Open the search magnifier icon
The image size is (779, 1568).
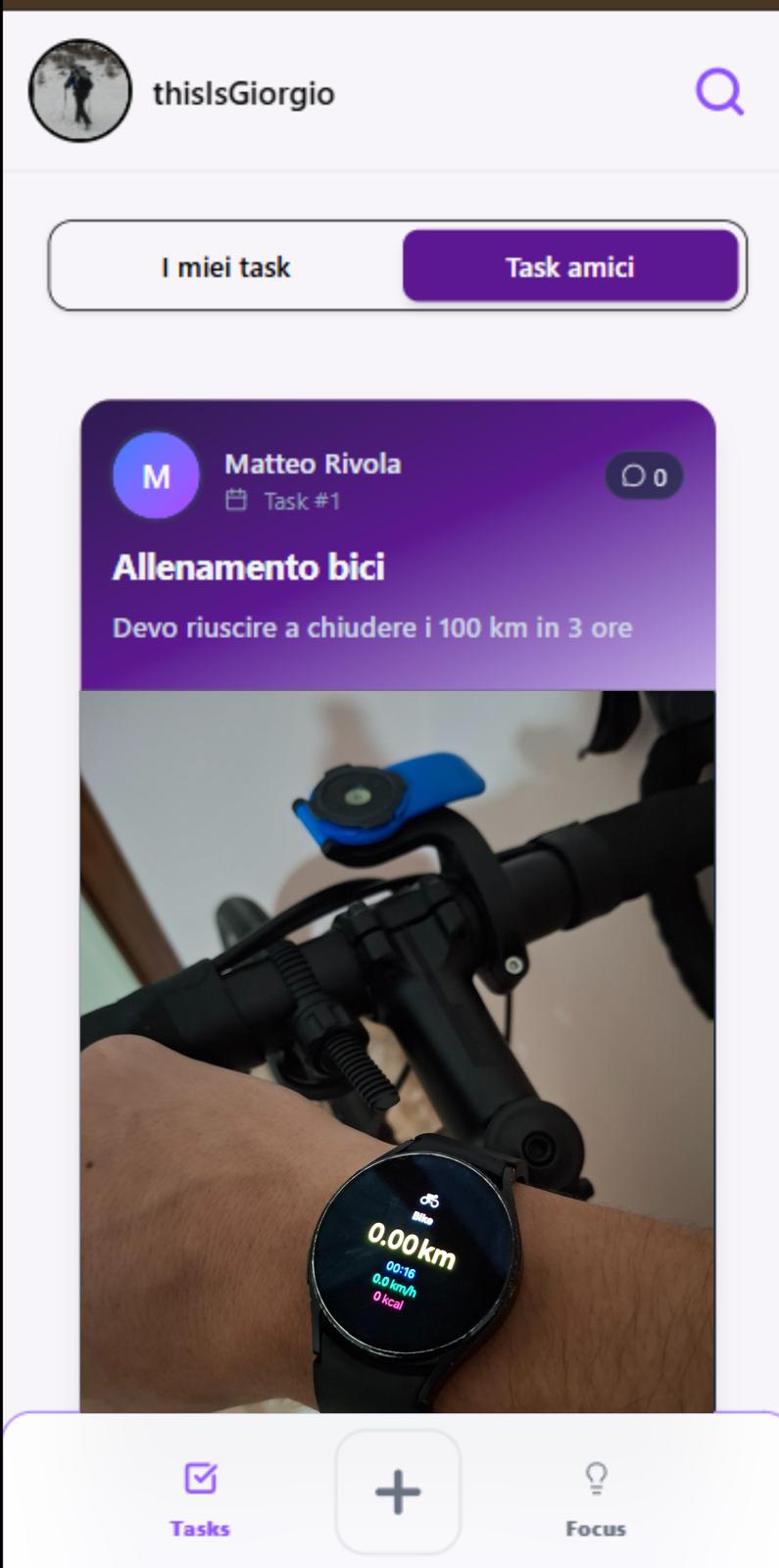[x=719, y=93]
